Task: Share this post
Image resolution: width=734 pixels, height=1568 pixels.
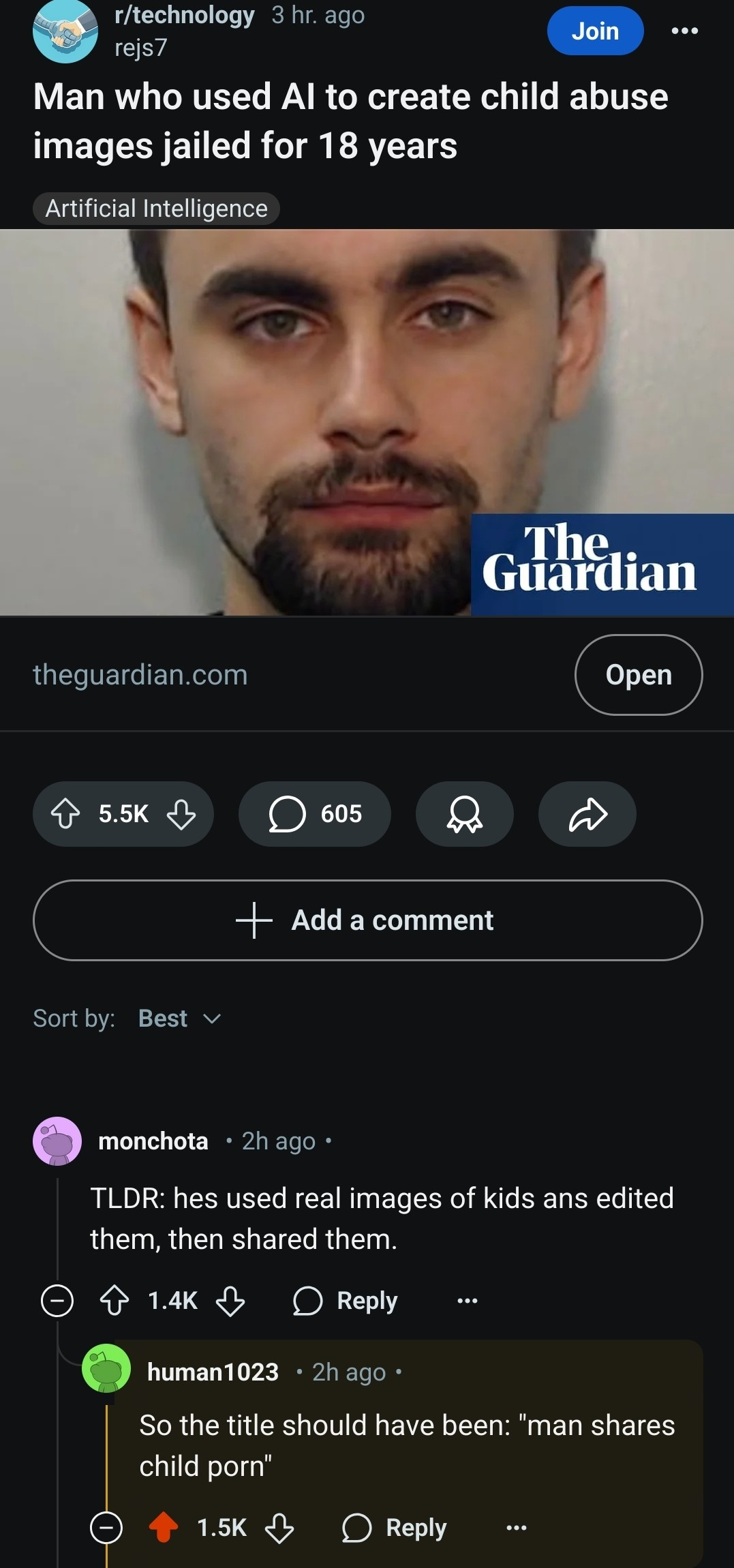Action: [x=587, y=814]
